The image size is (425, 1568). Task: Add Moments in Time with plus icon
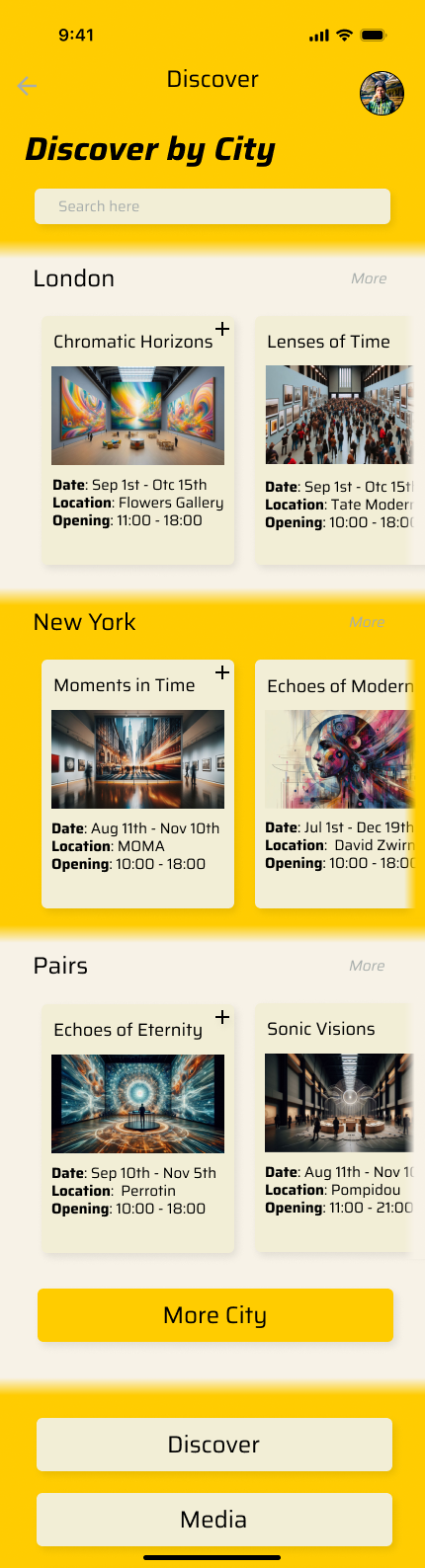click(222, 672)
